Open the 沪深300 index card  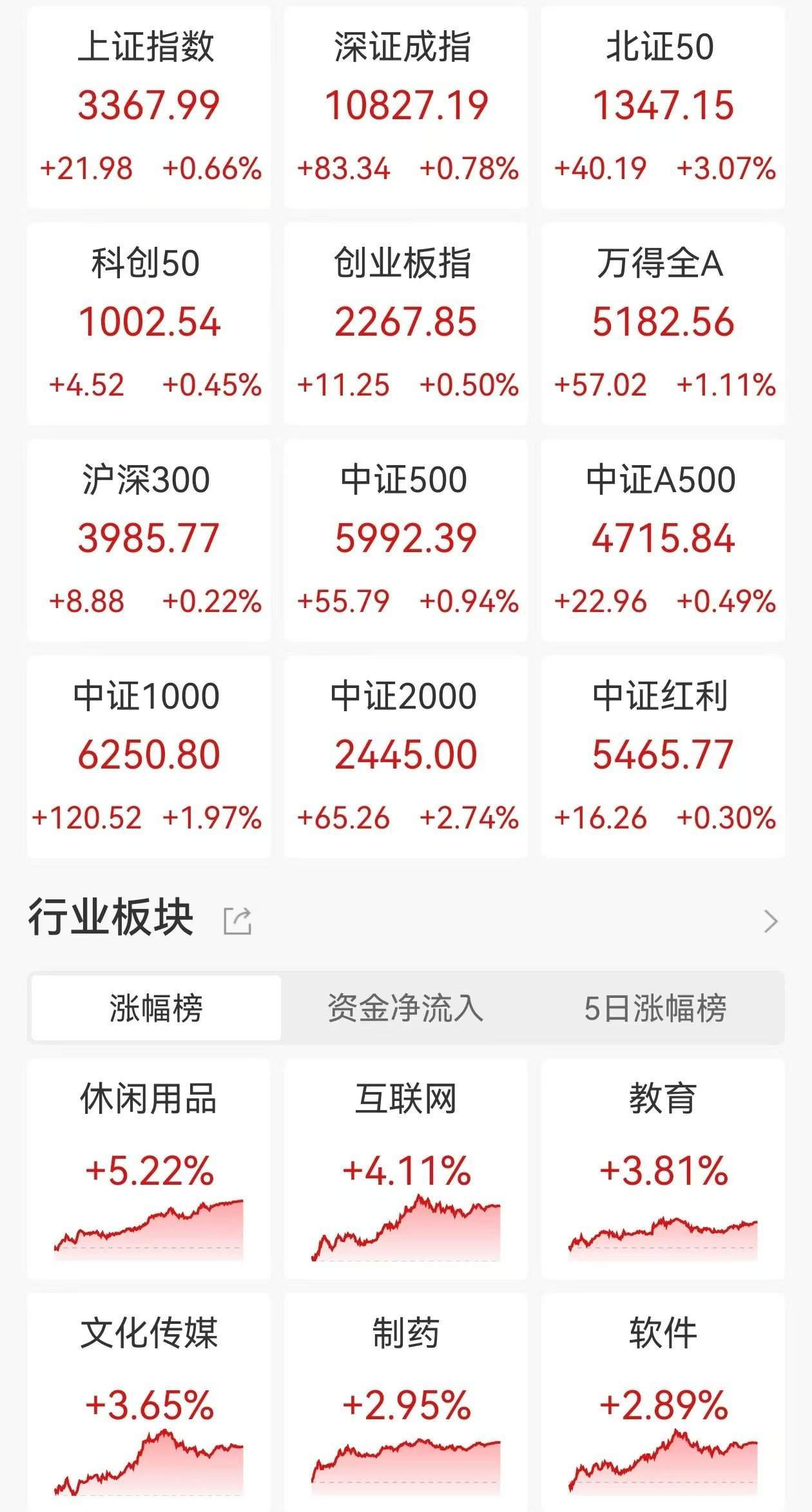[149, 540]
